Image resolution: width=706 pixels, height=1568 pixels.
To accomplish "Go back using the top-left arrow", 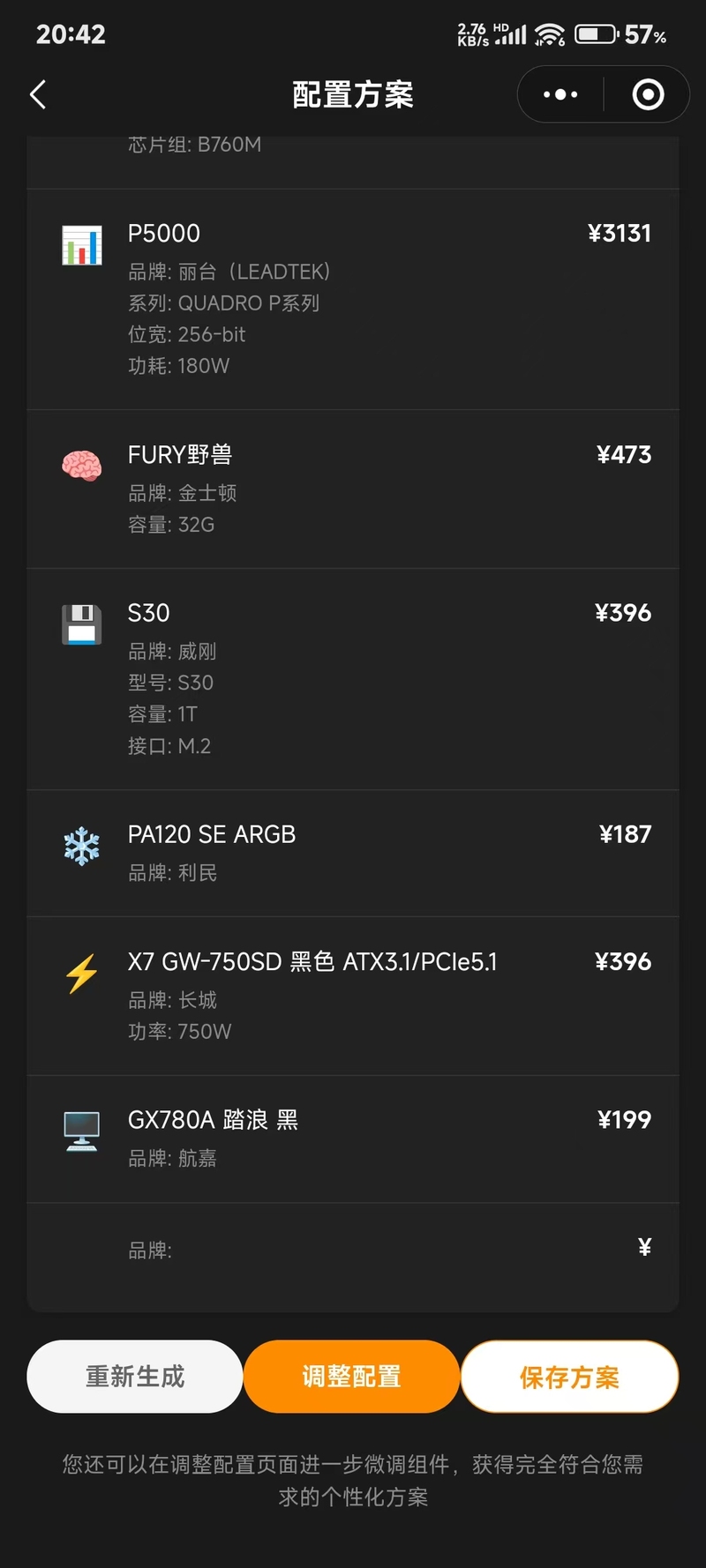I will click(x=38, y=94).
